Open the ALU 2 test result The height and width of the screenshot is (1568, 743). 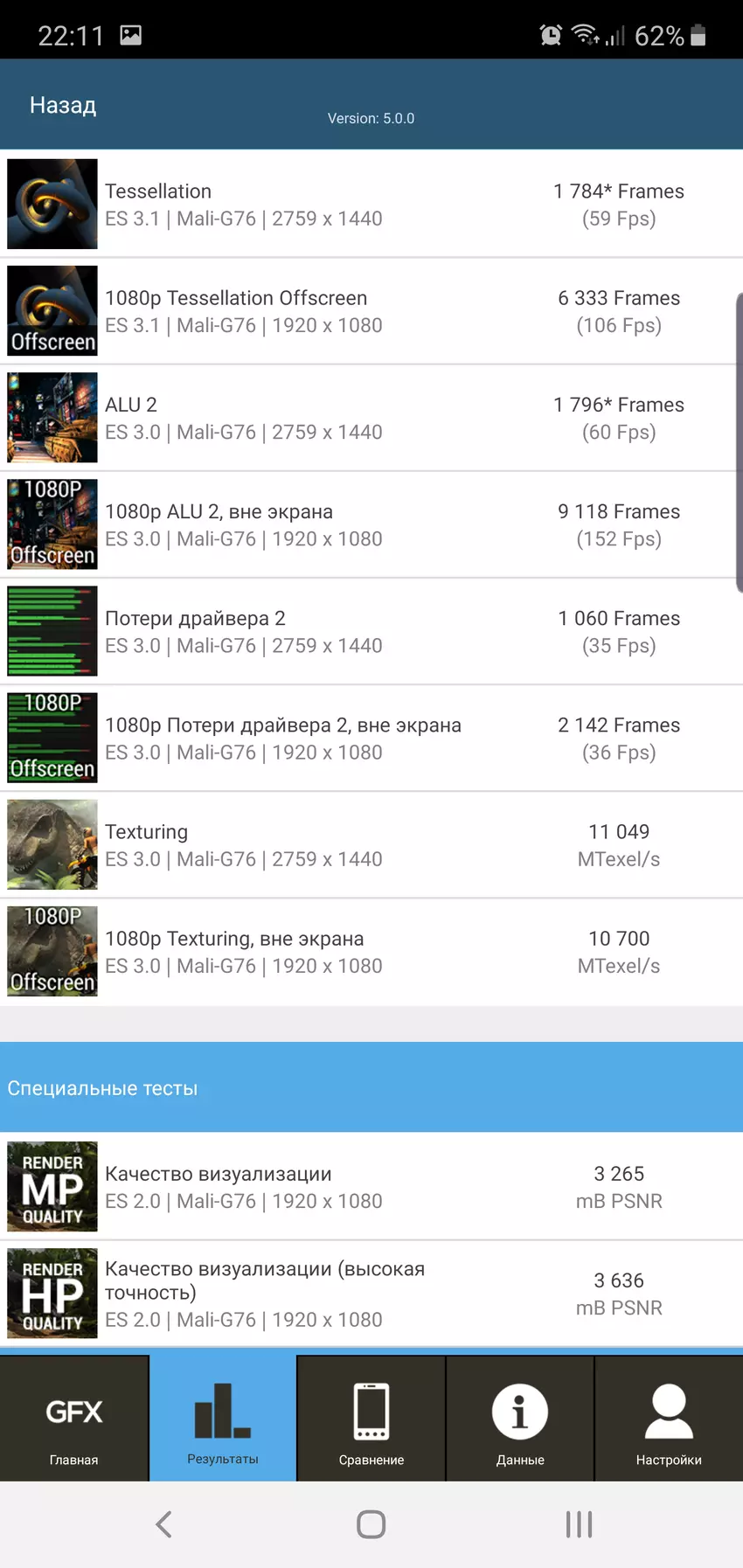pyautogui.click(x=371, y=418)
